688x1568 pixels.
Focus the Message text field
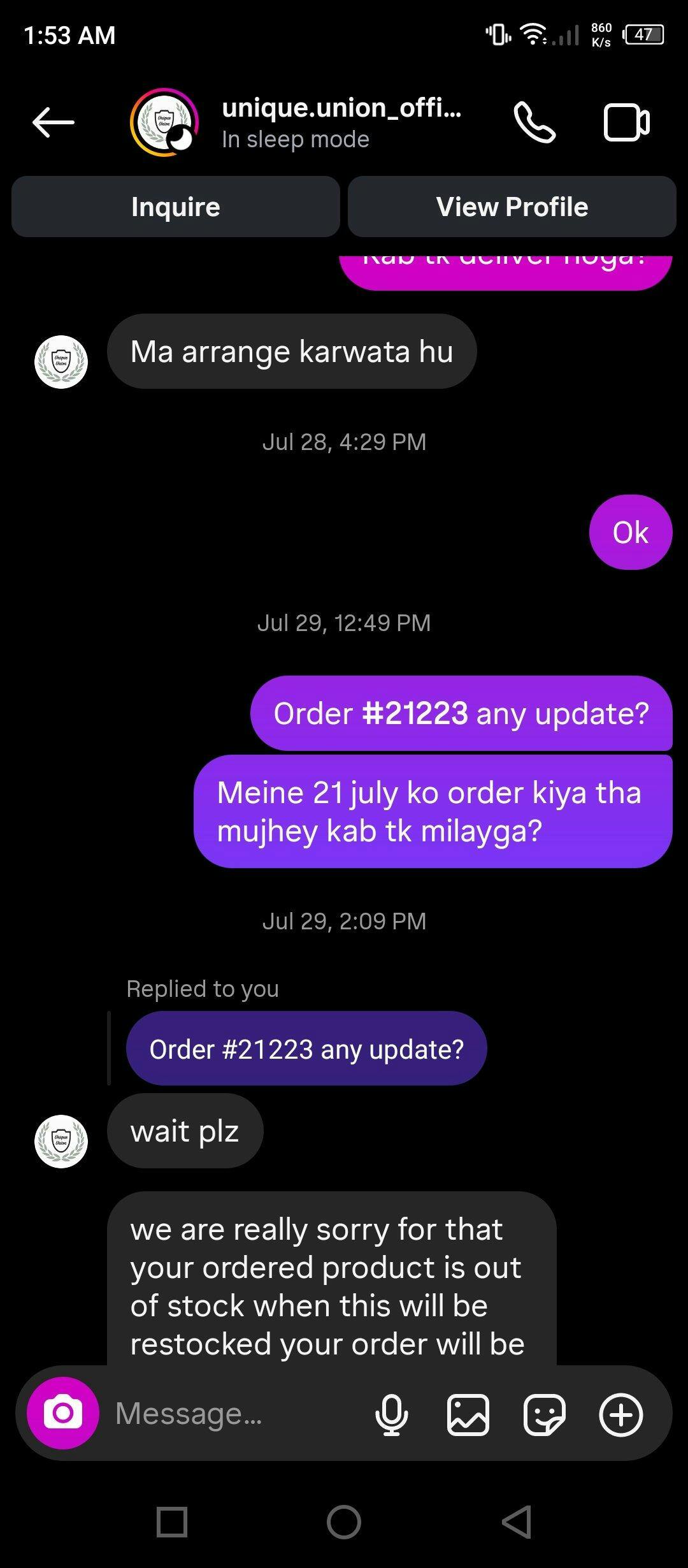tap(236, 1413)
